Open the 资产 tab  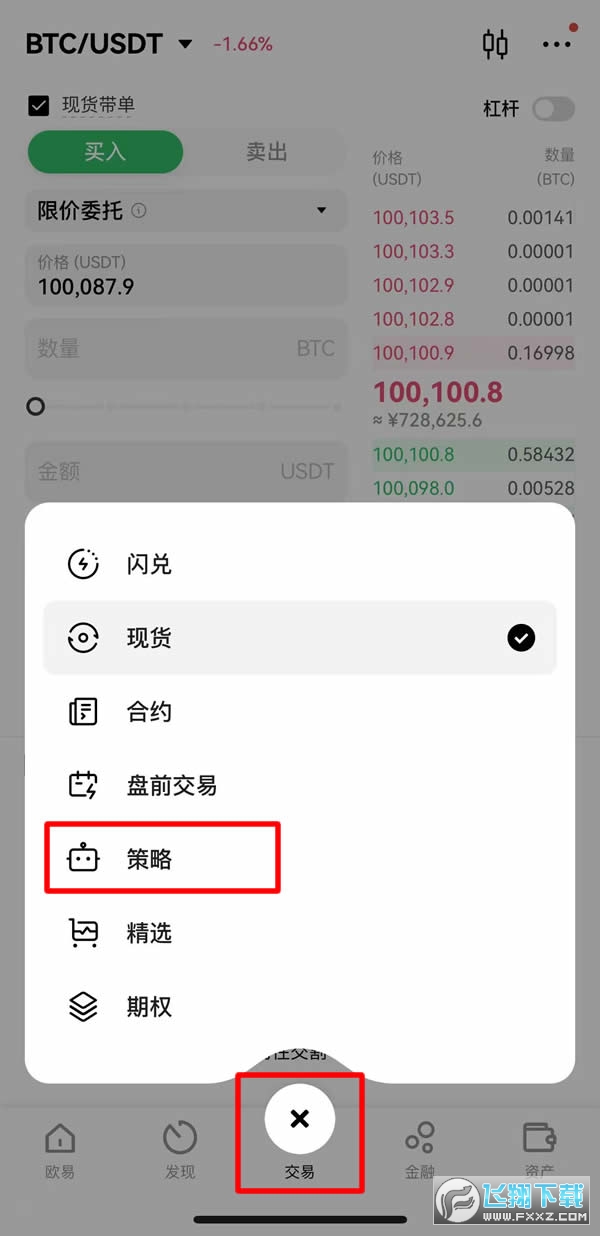(539, 1150)
